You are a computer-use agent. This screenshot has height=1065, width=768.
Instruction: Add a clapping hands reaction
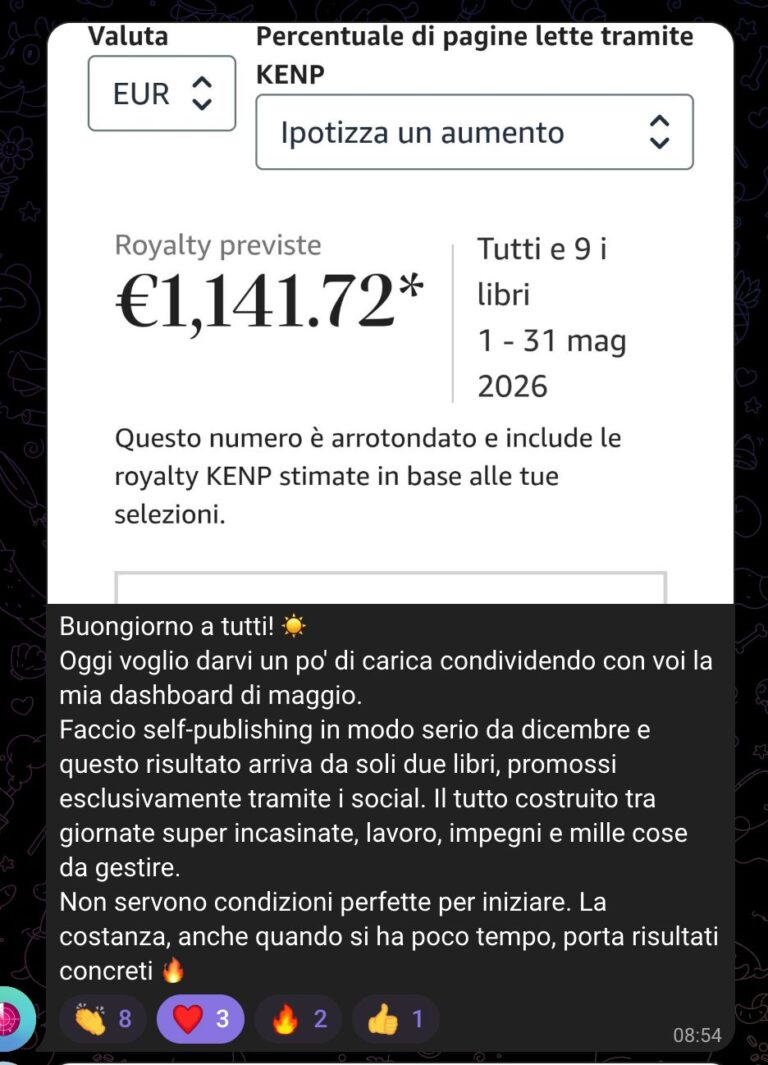pos(103,1018)
